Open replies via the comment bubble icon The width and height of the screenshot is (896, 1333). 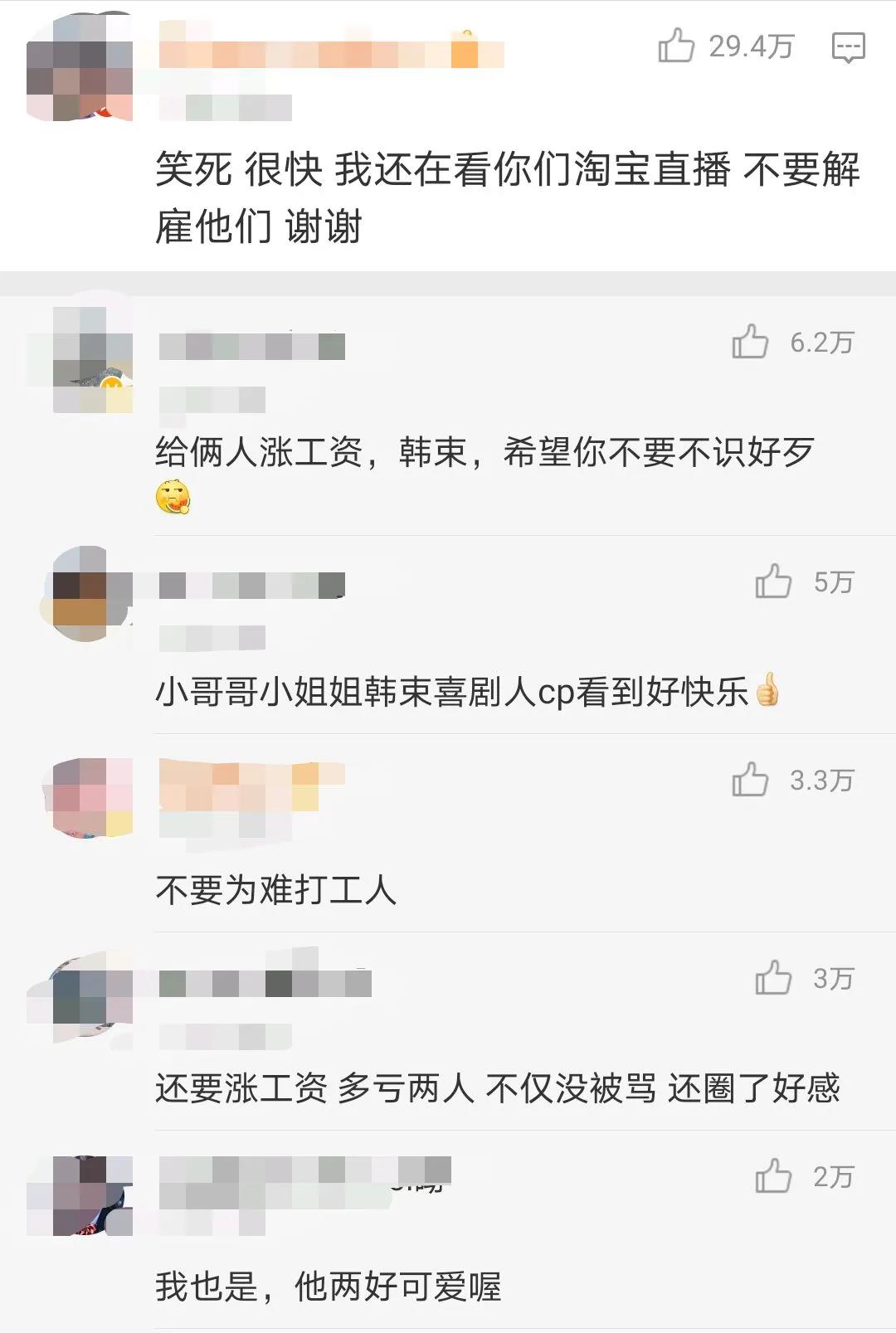[x=848, y=47]
